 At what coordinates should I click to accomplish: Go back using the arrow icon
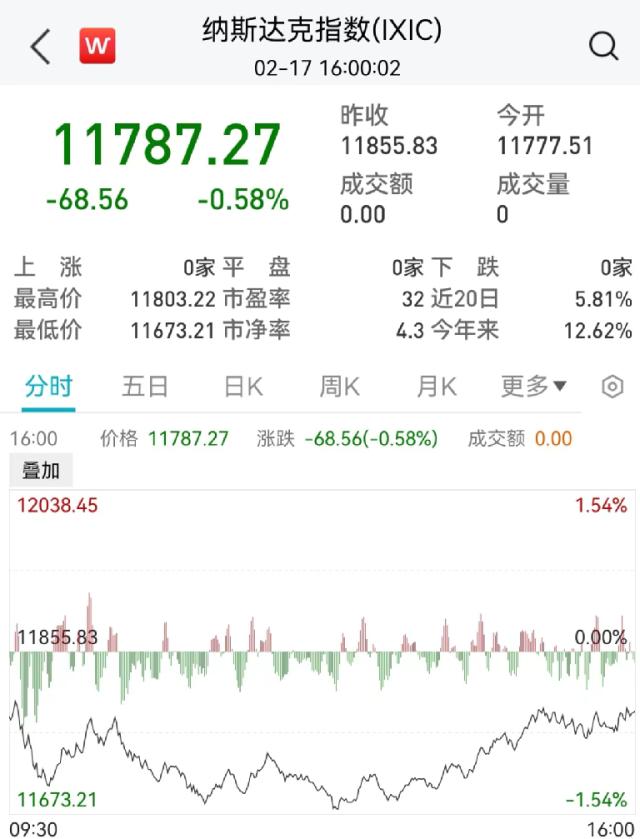pos(40,47)
